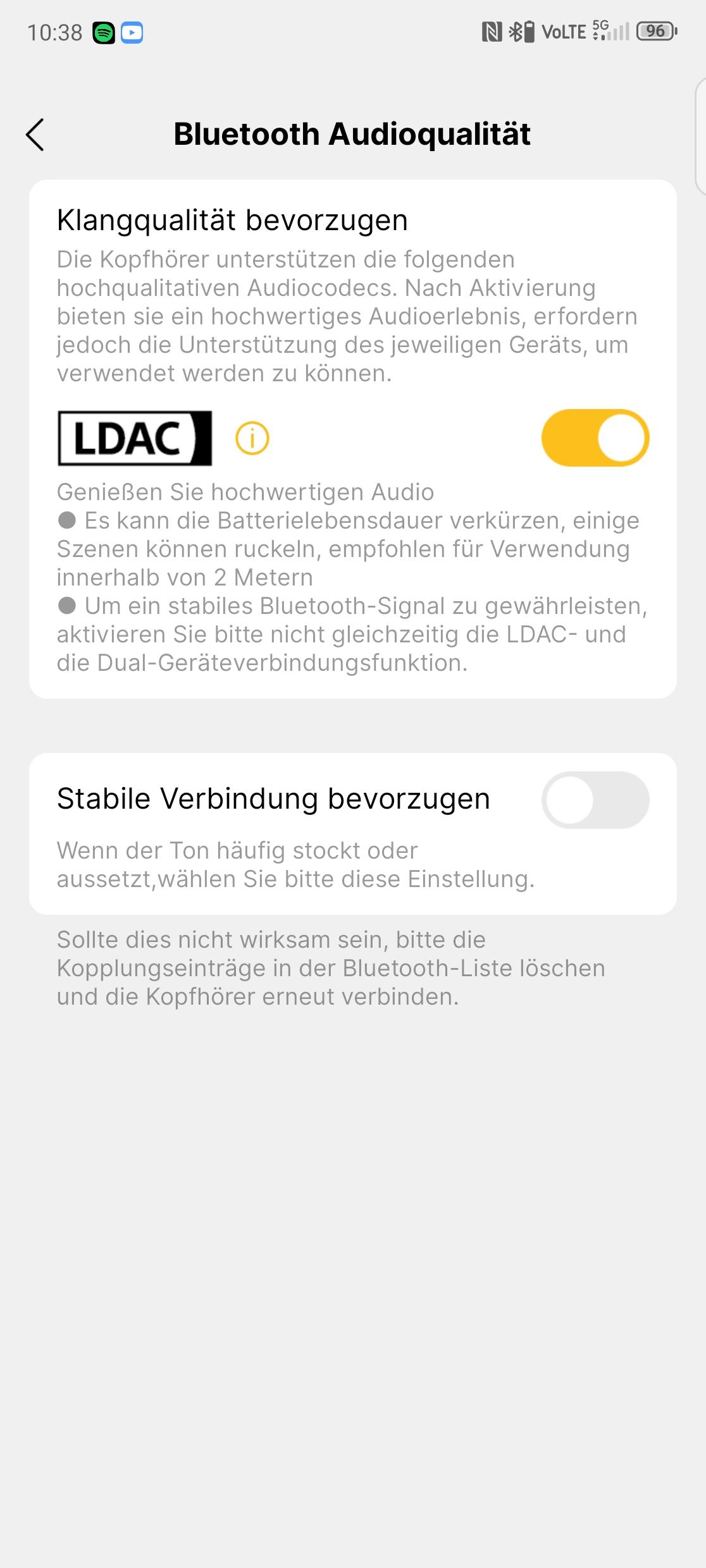Enable Stabile Verbindung bevorzugen

(595, 800)
